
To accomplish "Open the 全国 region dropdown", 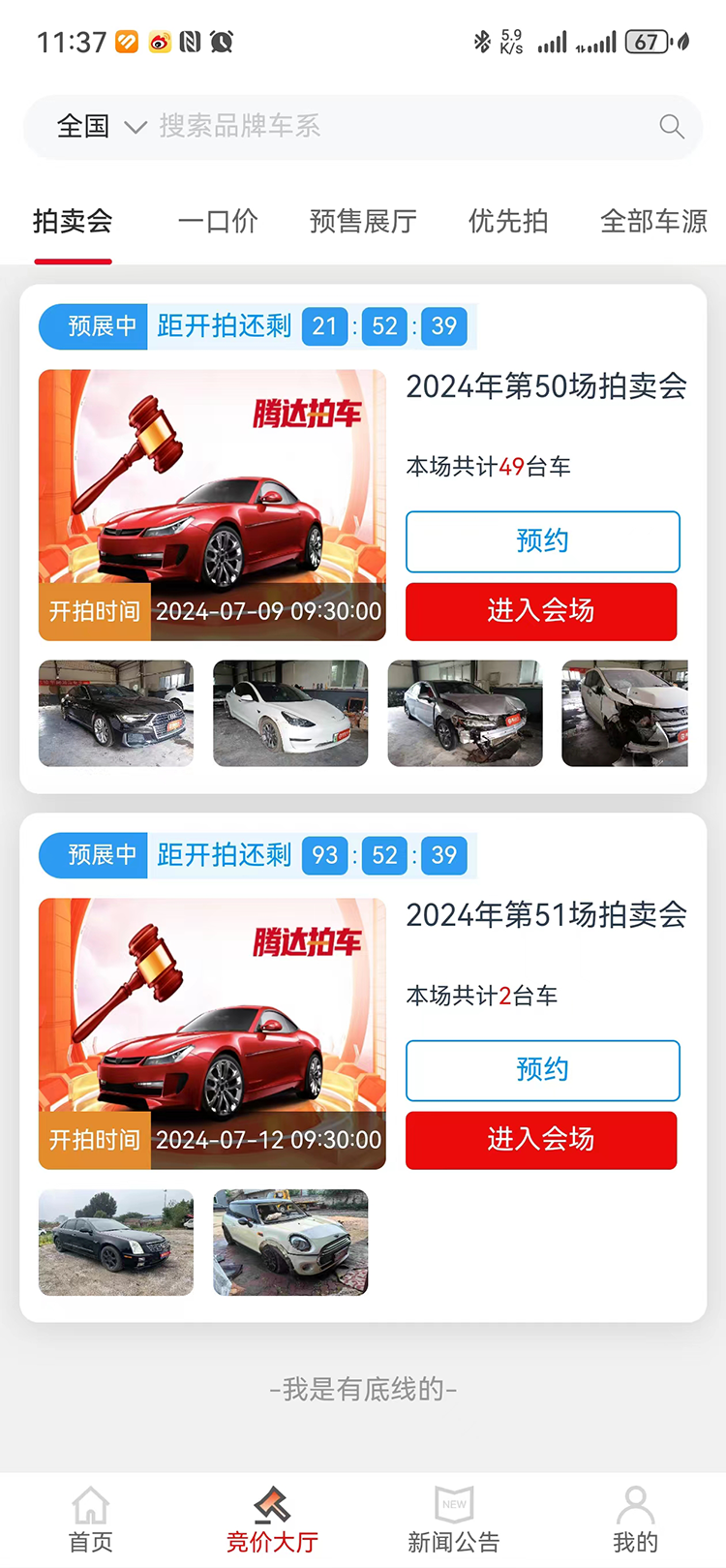I will coord(101,127).
